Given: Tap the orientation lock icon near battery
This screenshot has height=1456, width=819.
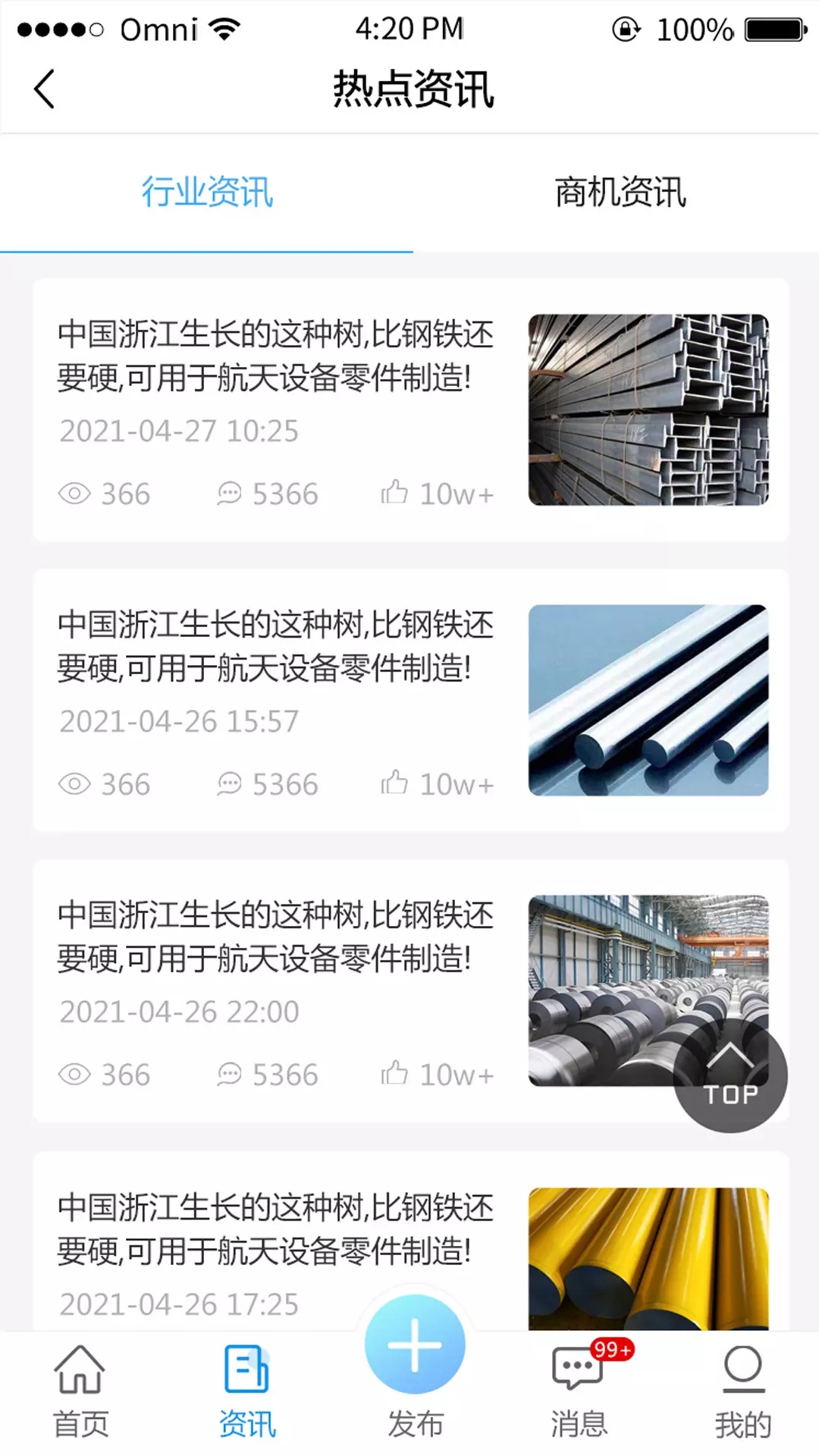Looking at the screenshot, I should (625, 29).
